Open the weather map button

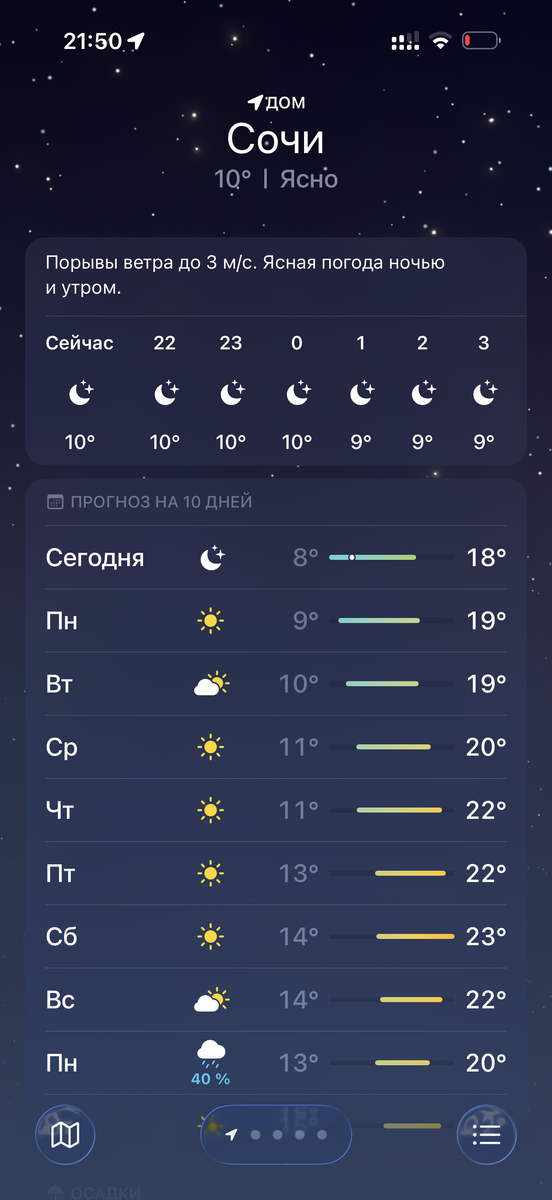pyautogui.click(x=66, y=1134)
